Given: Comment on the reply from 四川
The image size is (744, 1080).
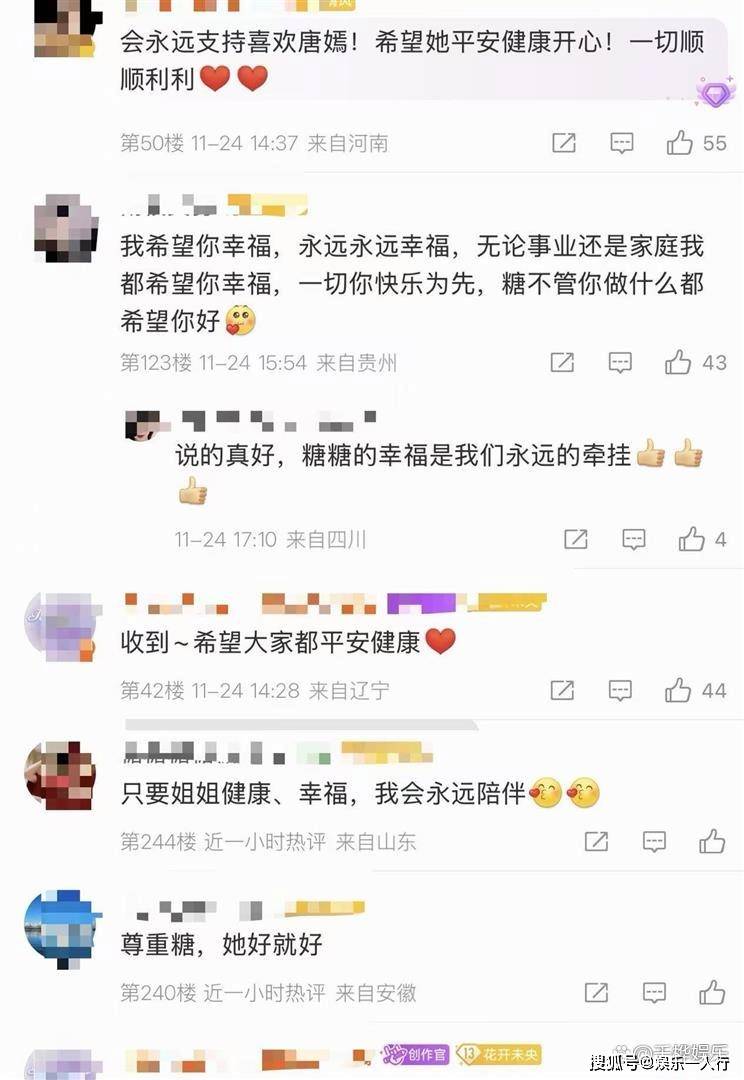Looking at the screenshot, I should (634, 539).
